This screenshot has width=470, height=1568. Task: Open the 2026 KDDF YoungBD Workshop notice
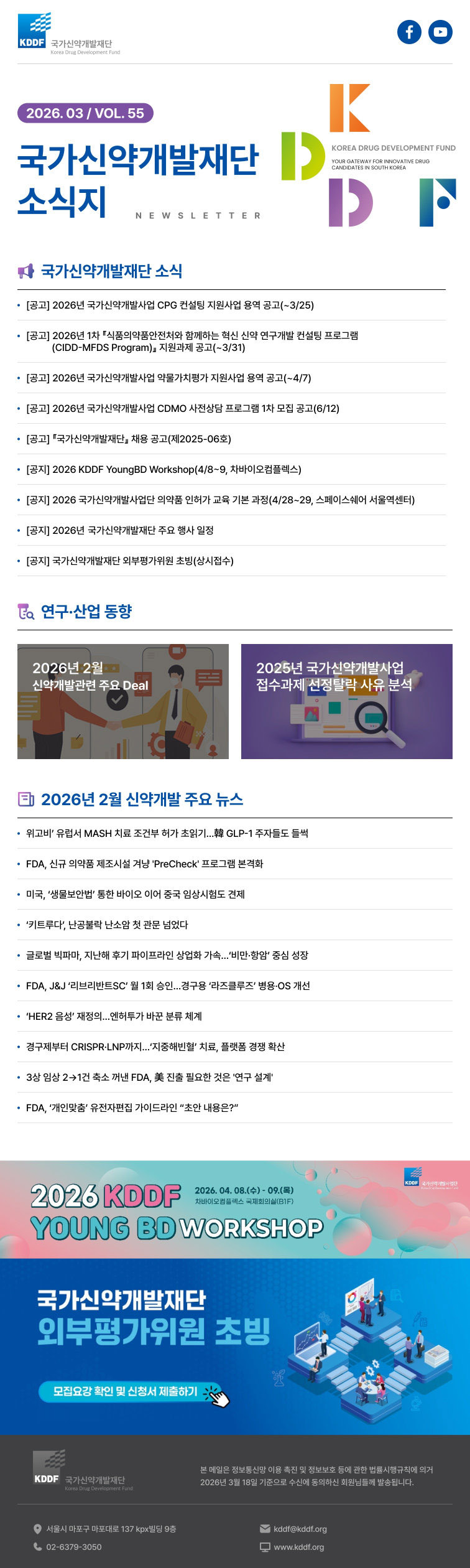(x=164, y=469)
